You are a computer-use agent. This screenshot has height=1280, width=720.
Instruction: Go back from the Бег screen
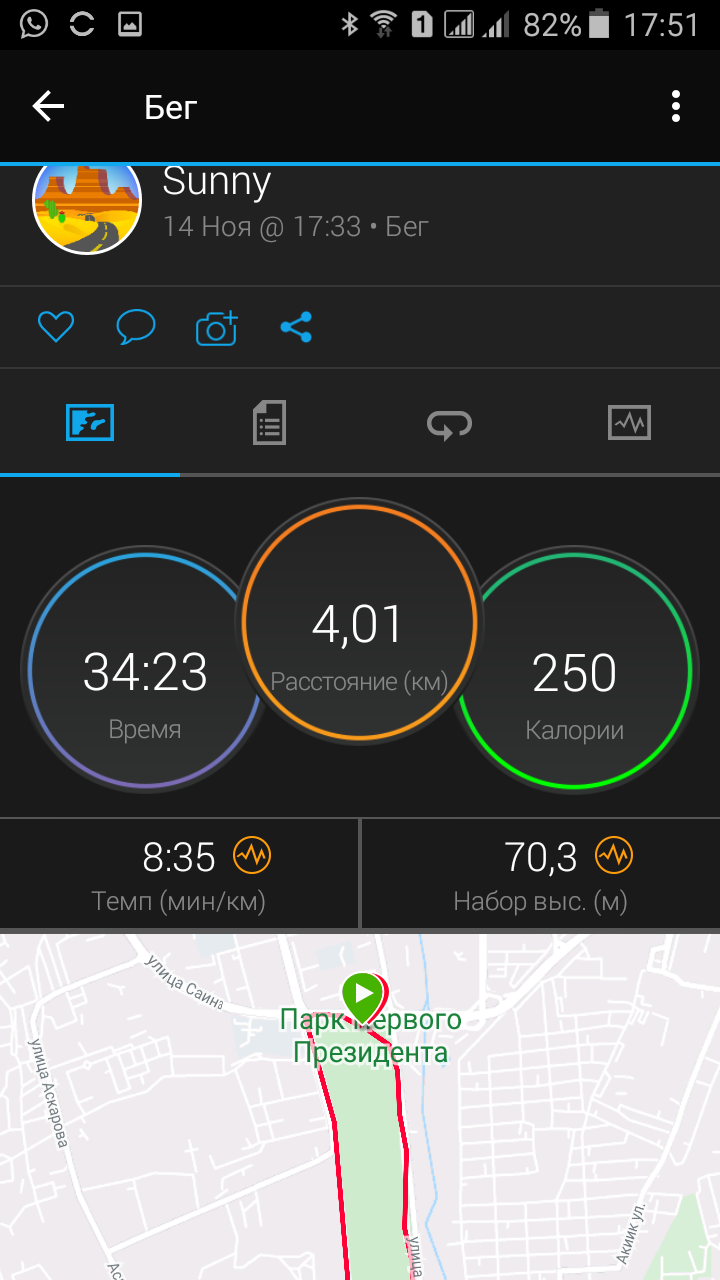[x=48, y=106]
